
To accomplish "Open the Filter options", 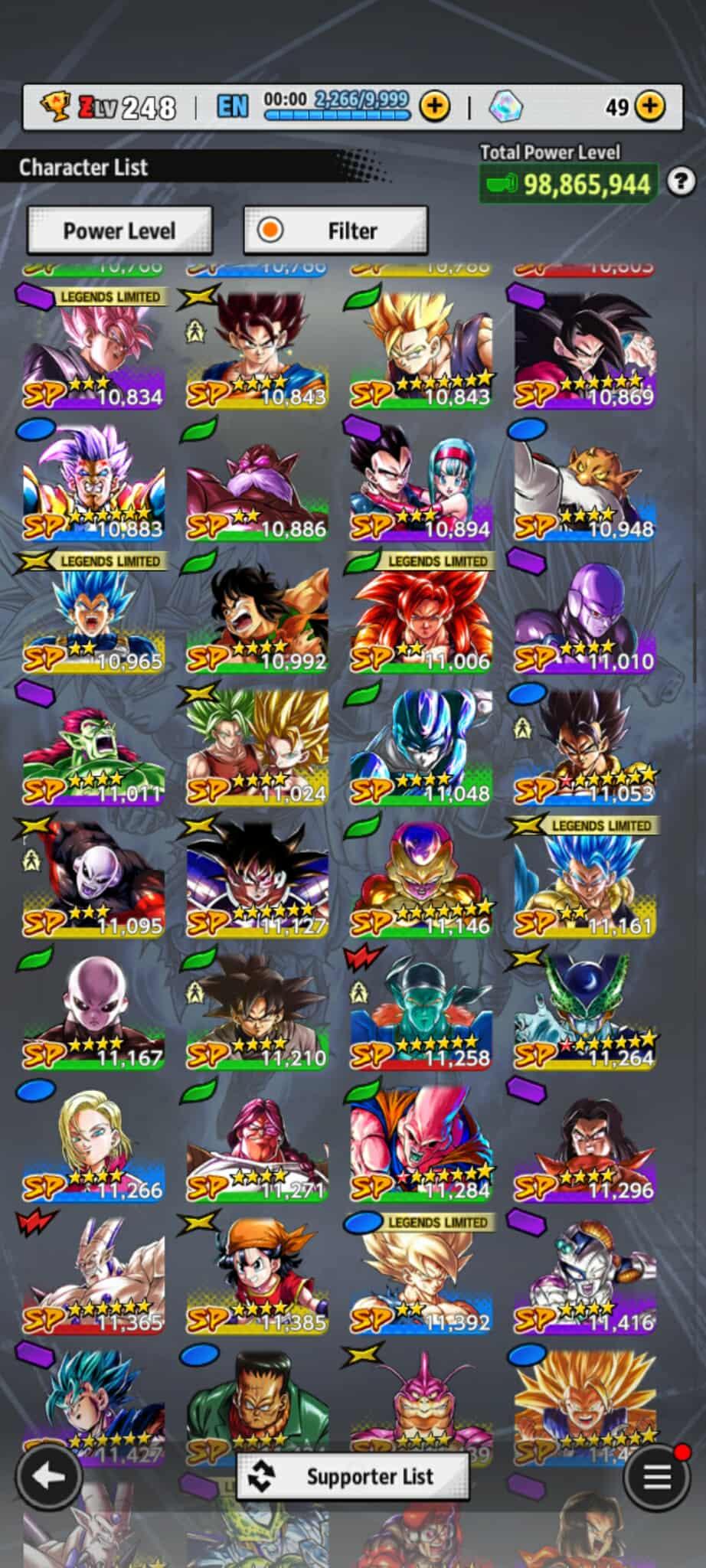I will point(335,230).
